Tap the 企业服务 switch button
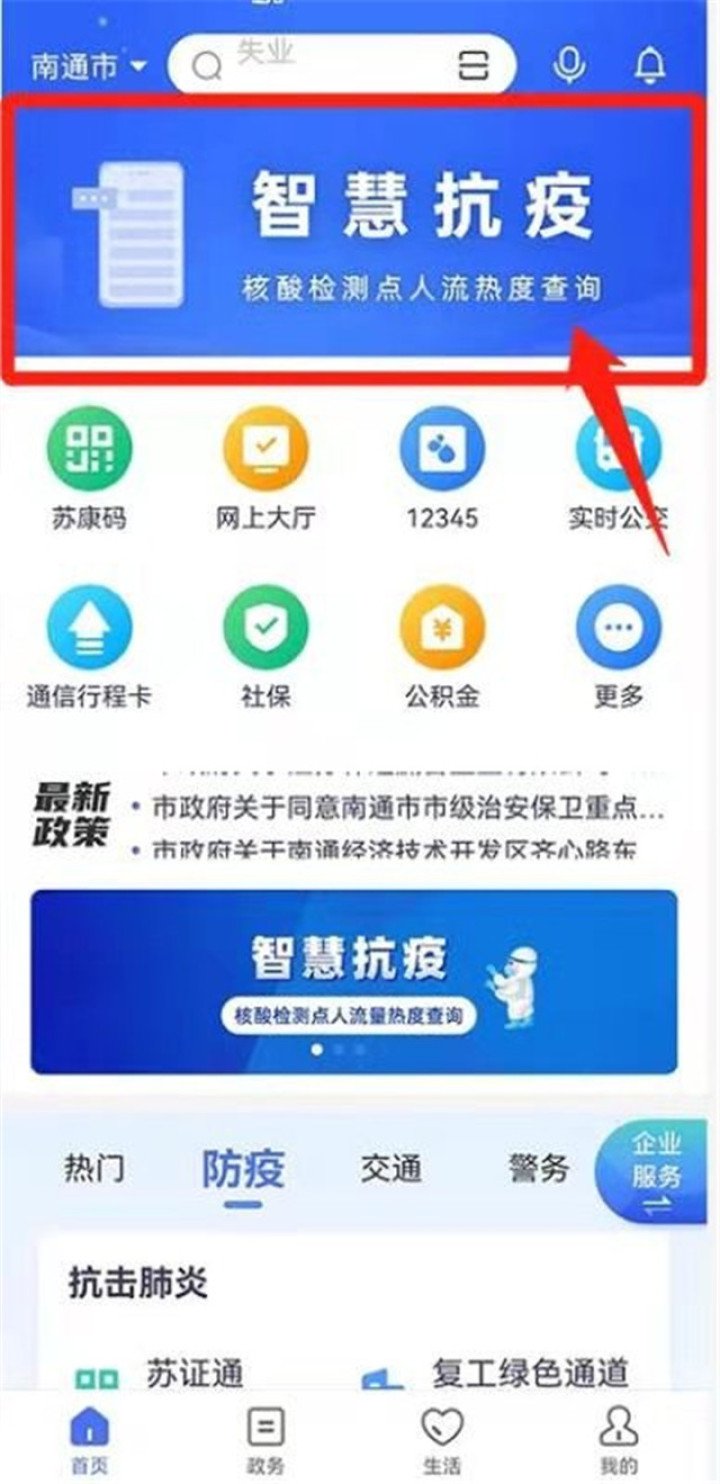The width and height of the screenshot is (720, 1484). 655,1175
